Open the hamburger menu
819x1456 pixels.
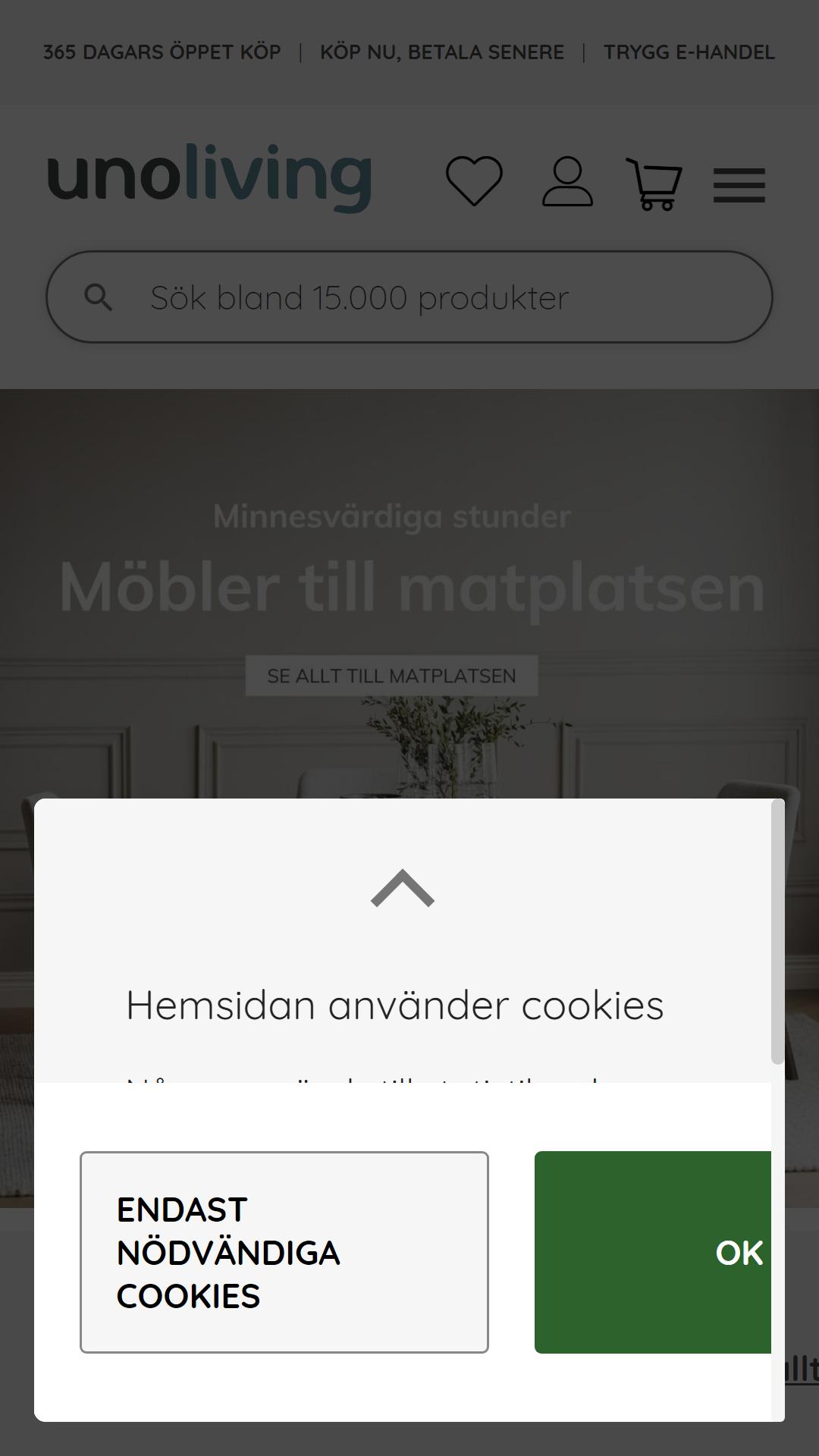(x=739, y=186)
